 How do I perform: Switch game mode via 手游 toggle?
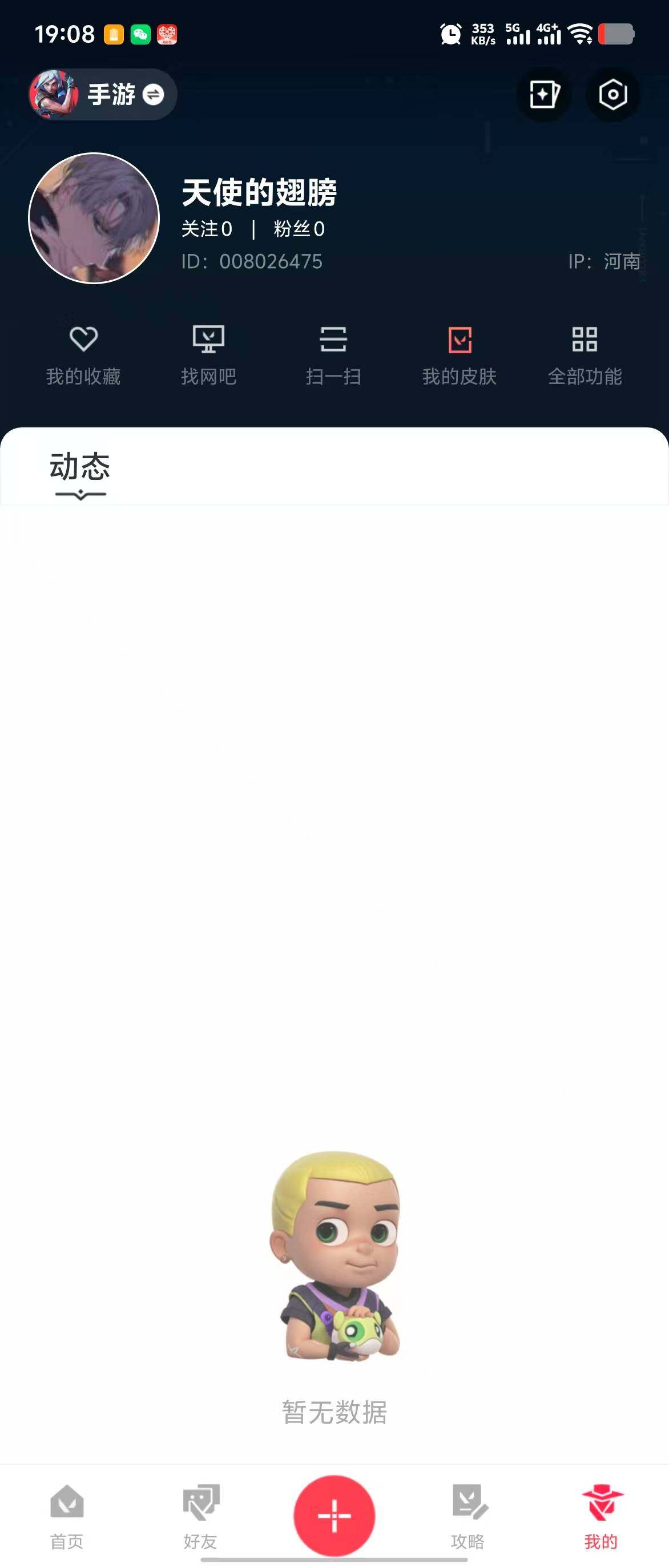pyautogui.click(x=103, y=94)
